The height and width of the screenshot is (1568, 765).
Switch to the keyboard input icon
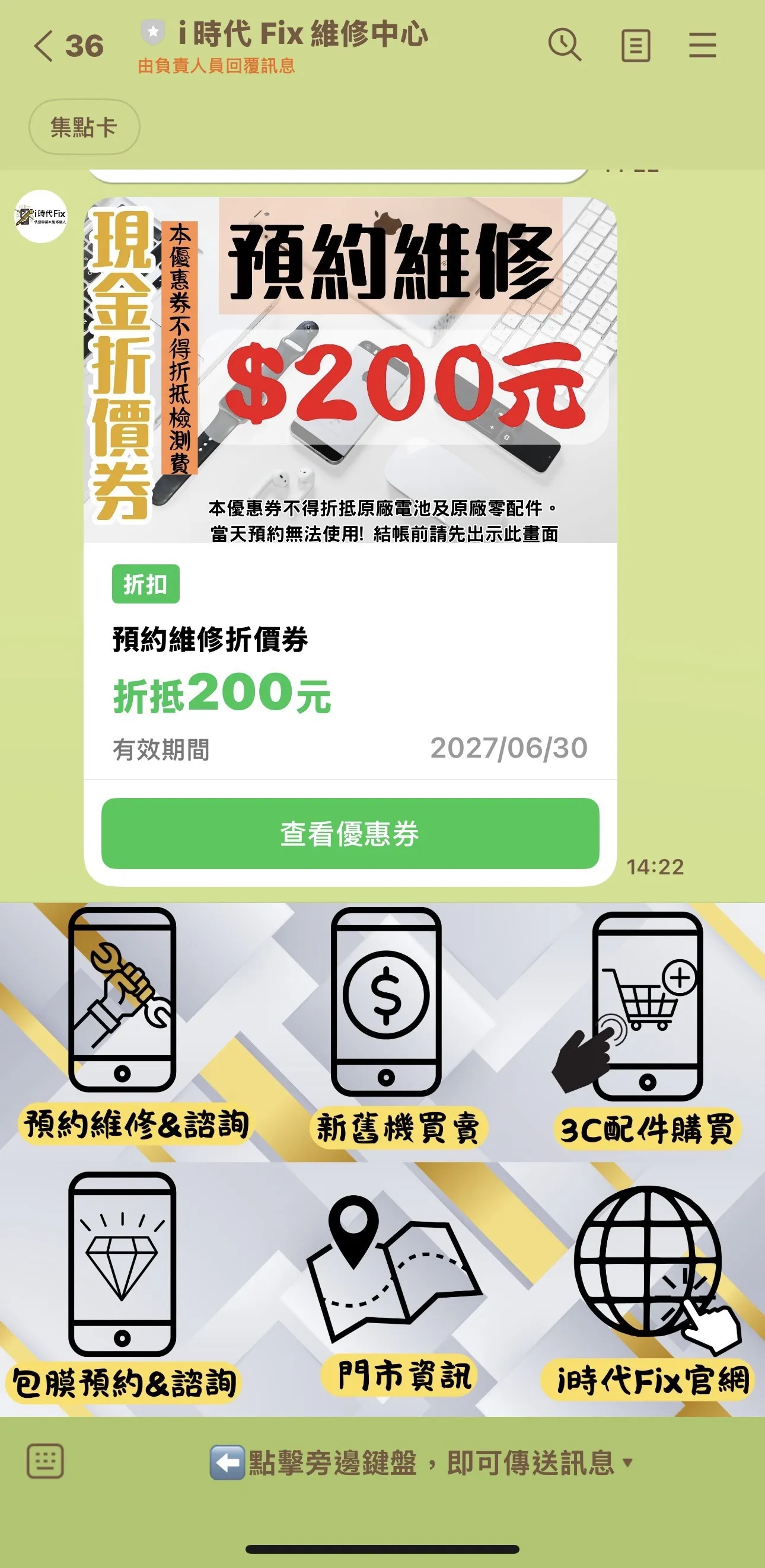pyautogui.click(x=45, y=1461)
